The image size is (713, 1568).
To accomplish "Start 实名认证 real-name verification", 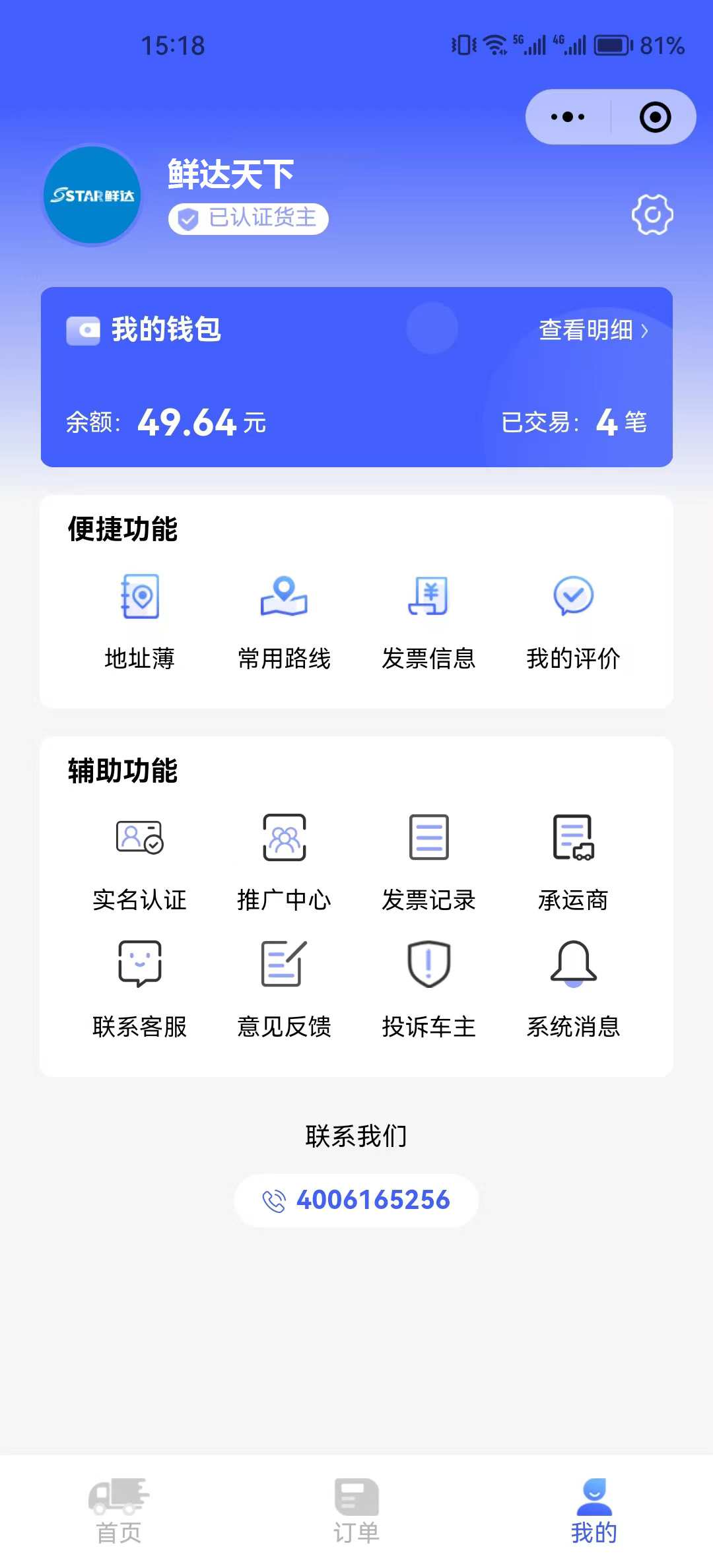I will (x=140, y=862).
